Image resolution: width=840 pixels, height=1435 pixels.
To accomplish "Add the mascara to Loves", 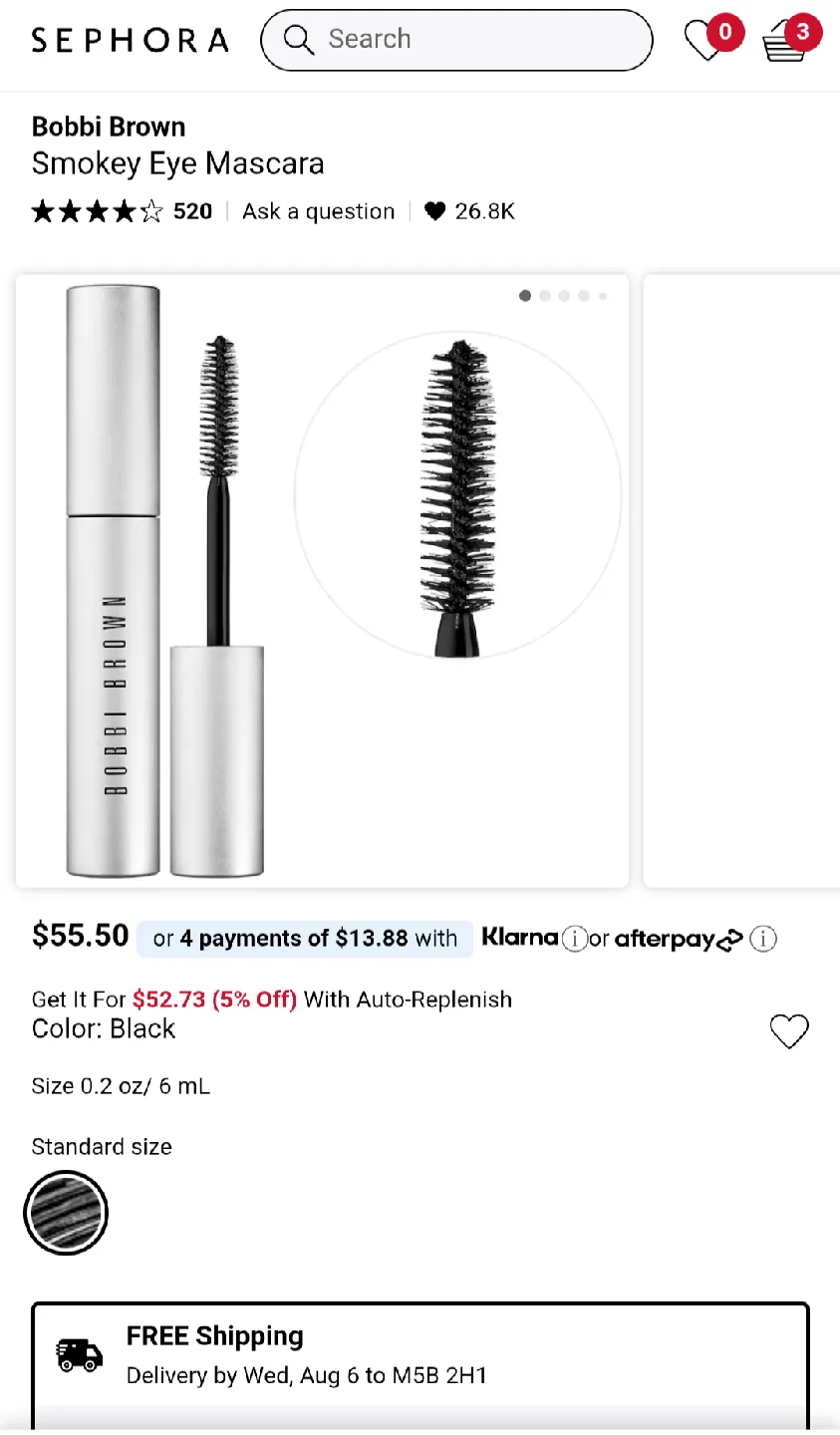I will 789,1031.
